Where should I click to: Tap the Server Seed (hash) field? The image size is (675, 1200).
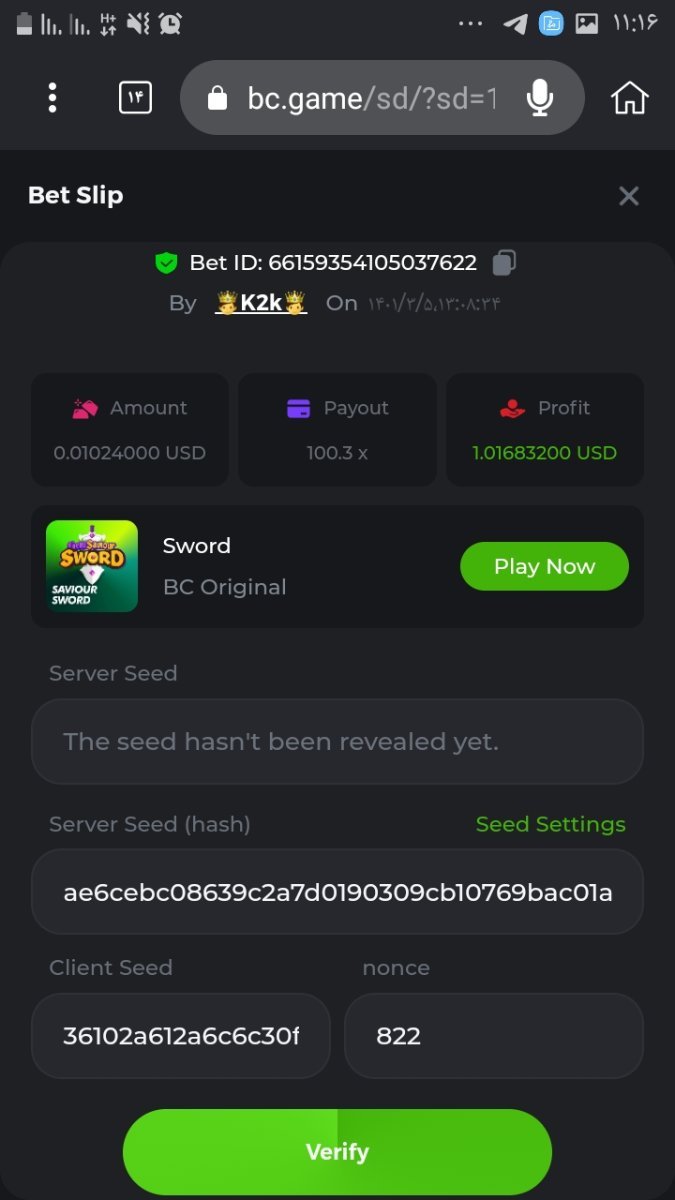(x=337, y=892)
